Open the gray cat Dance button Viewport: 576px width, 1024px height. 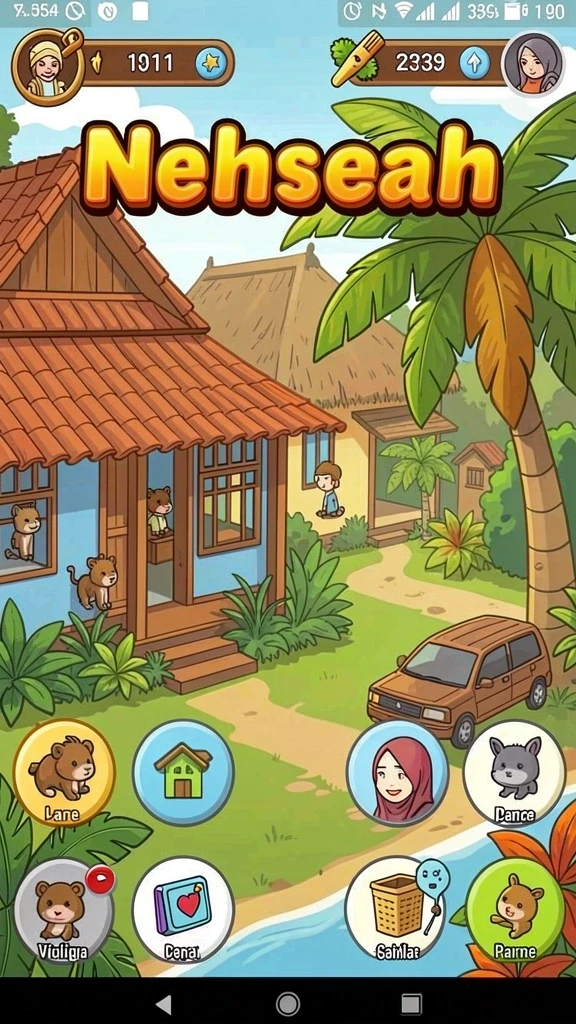[514, 773]
